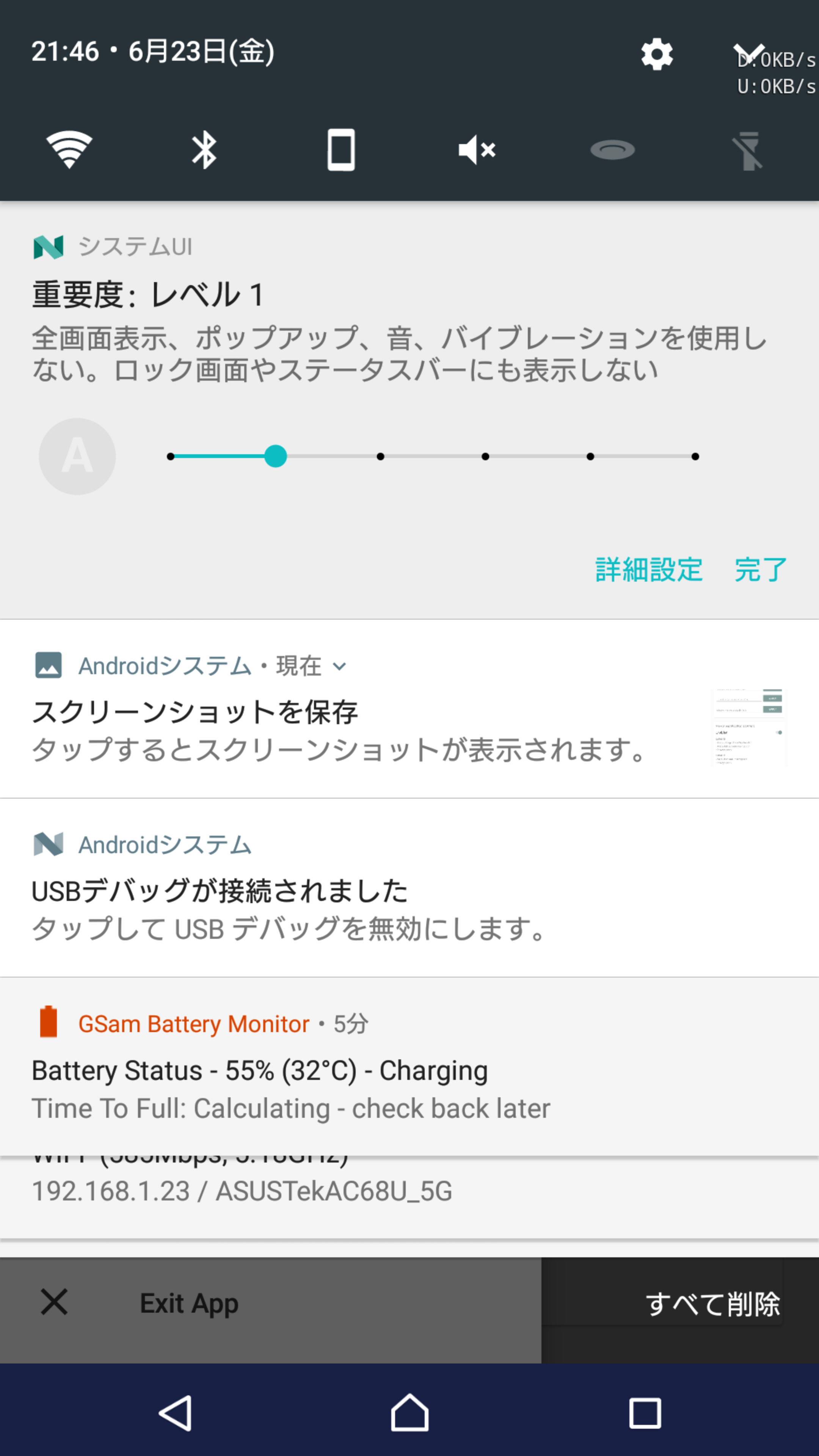Image resolution: width=819 pixels, height=1456 pixels.
Task: Expand the Androidシステム screenshot notification chevron
Action: (340, 667)
